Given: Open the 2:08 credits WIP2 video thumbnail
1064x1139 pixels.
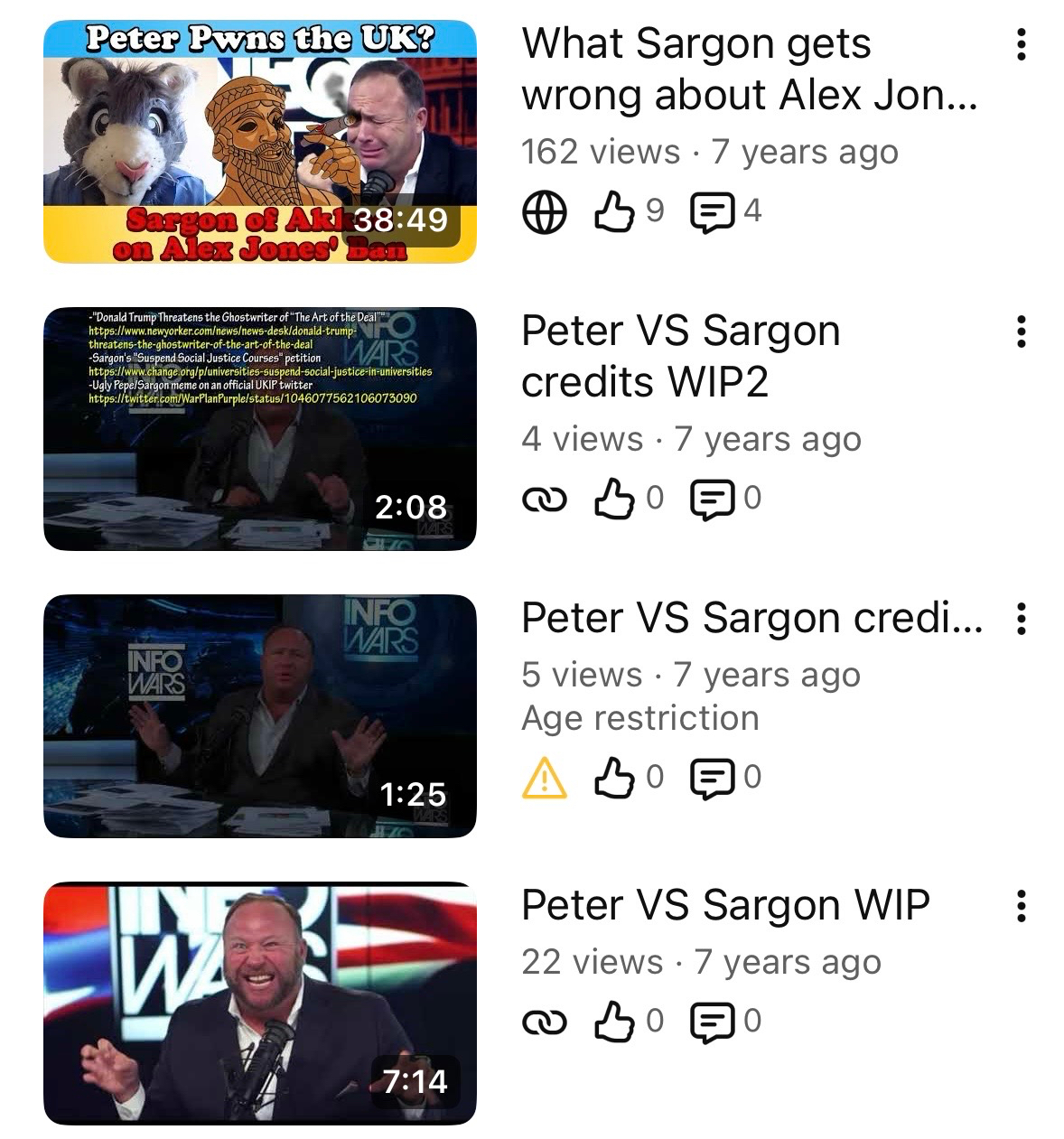Looking at the screenshot, I should pos(260,429).
